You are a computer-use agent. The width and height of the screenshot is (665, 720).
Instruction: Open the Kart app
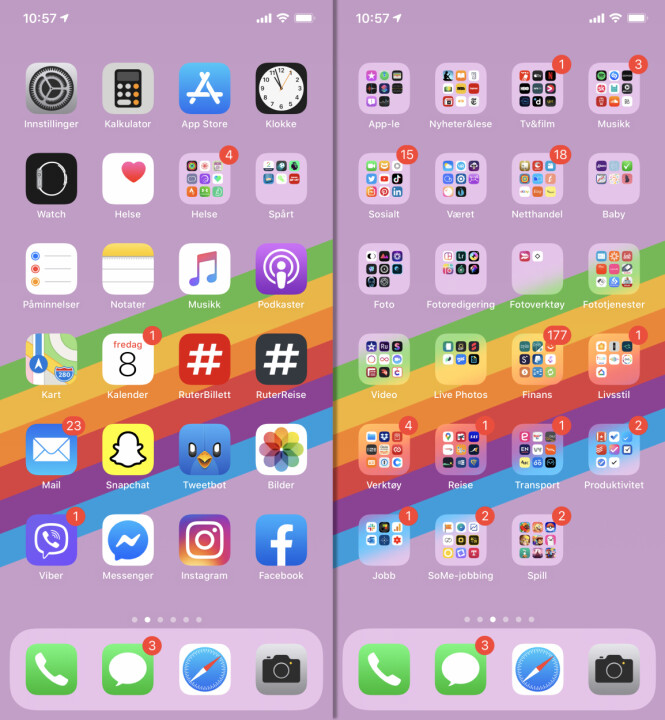pos(51,359)
